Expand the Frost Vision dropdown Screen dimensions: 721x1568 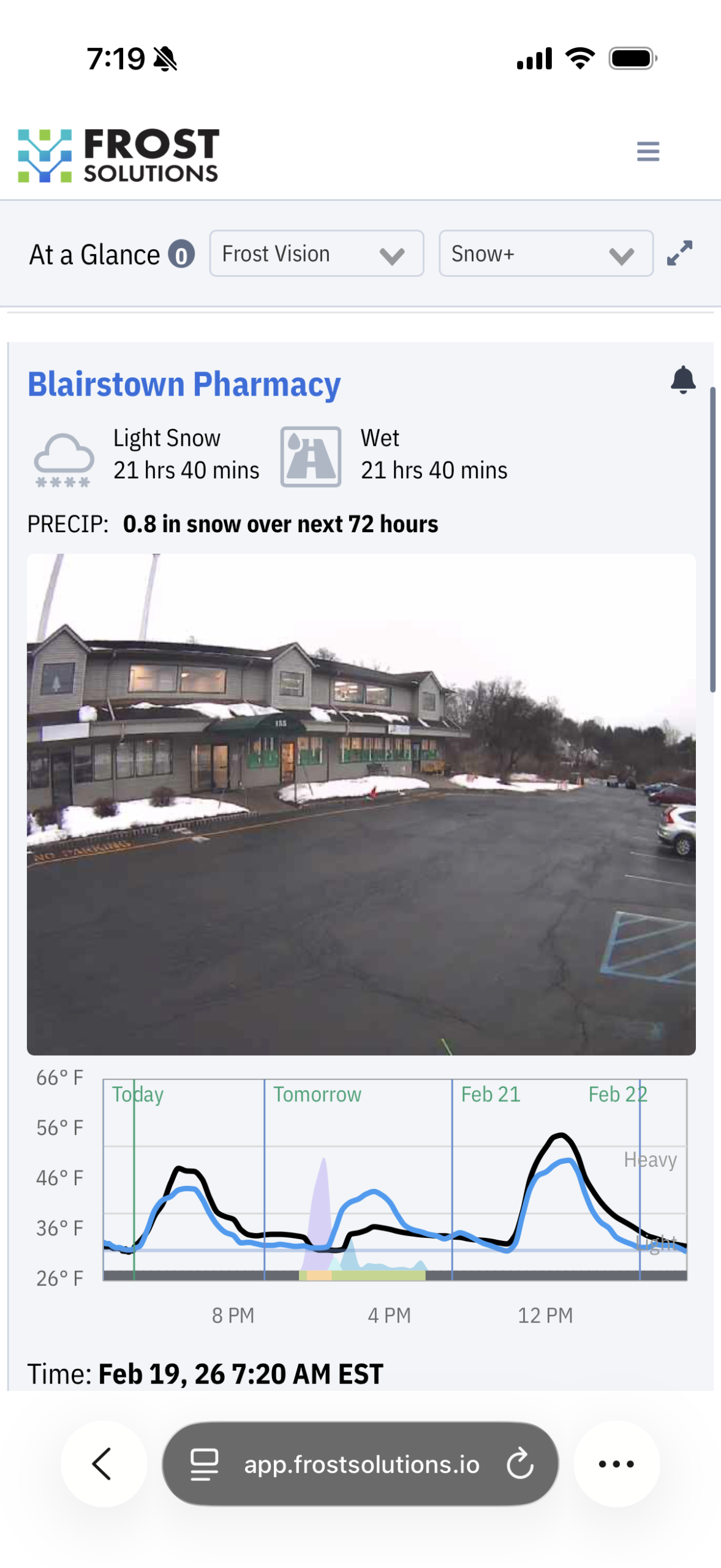tap(316, 254)
